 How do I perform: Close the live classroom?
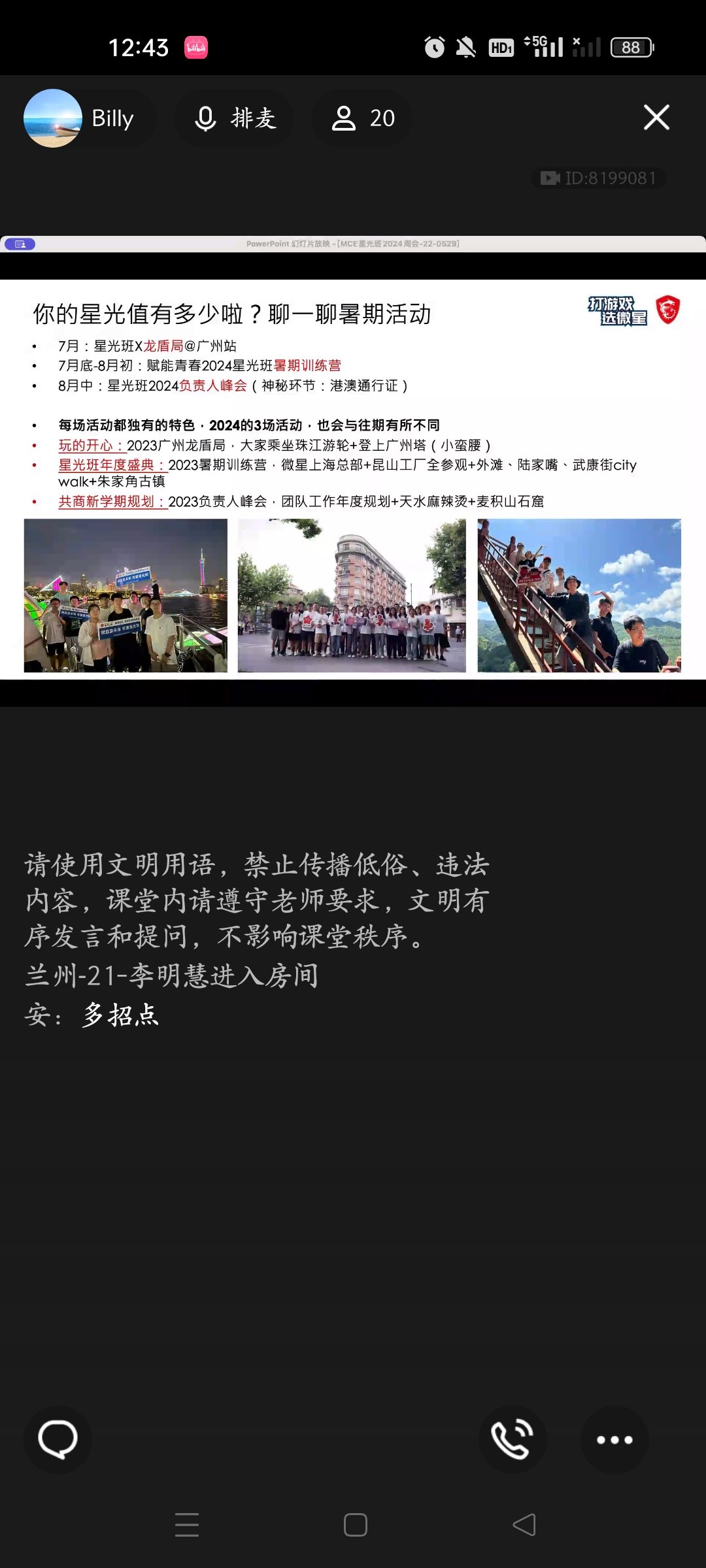[x=656, y=118]
